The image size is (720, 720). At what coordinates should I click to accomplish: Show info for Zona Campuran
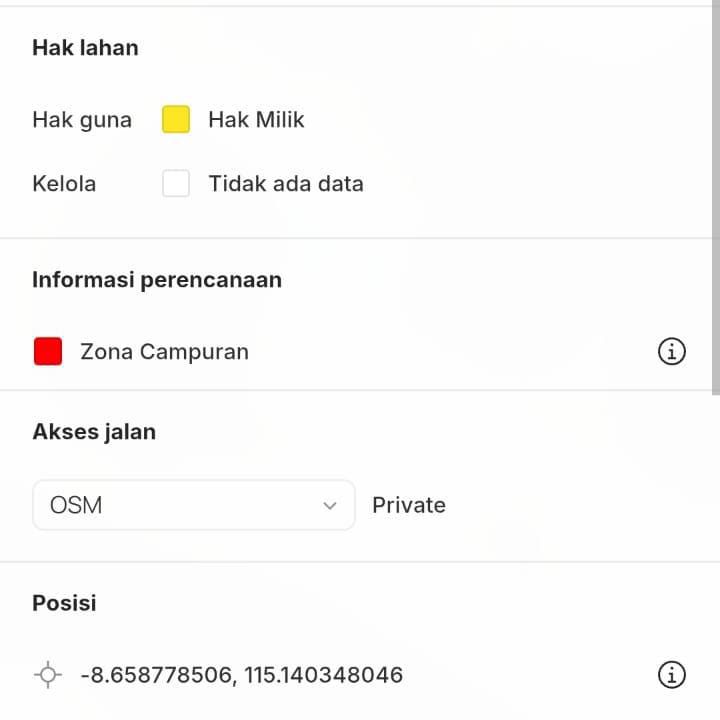tap(672, 352)
